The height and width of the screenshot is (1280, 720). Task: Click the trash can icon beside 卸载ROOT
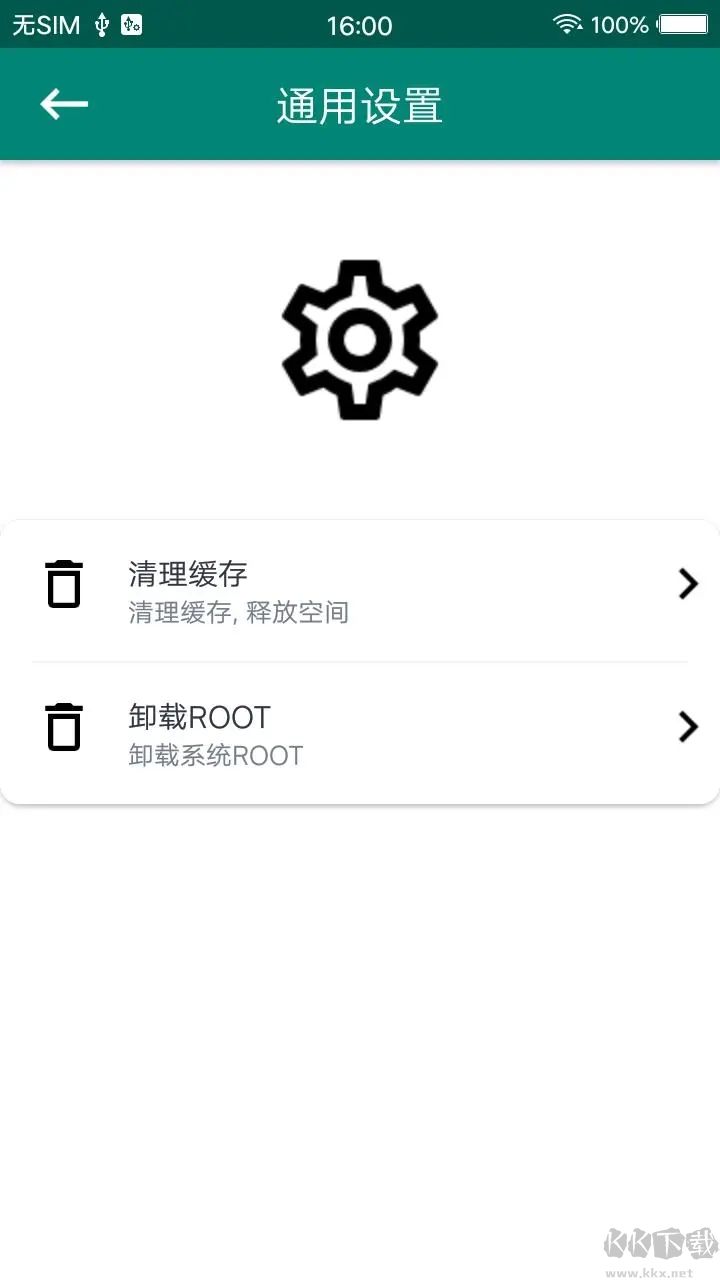[63, 727]
